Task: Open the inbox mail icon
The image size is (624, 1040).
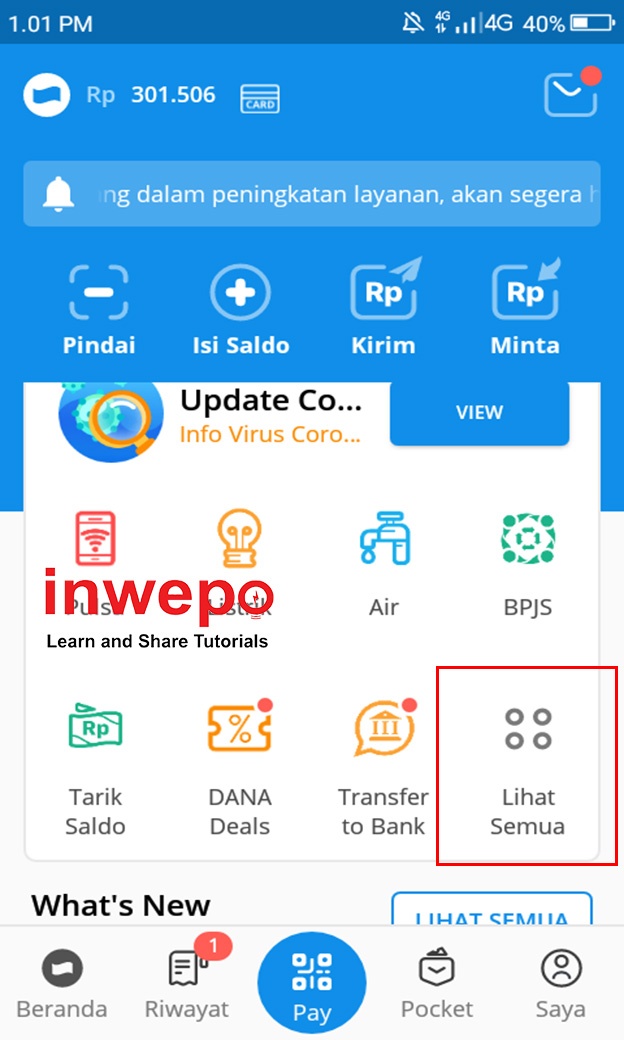Action: tap(570, 95)
